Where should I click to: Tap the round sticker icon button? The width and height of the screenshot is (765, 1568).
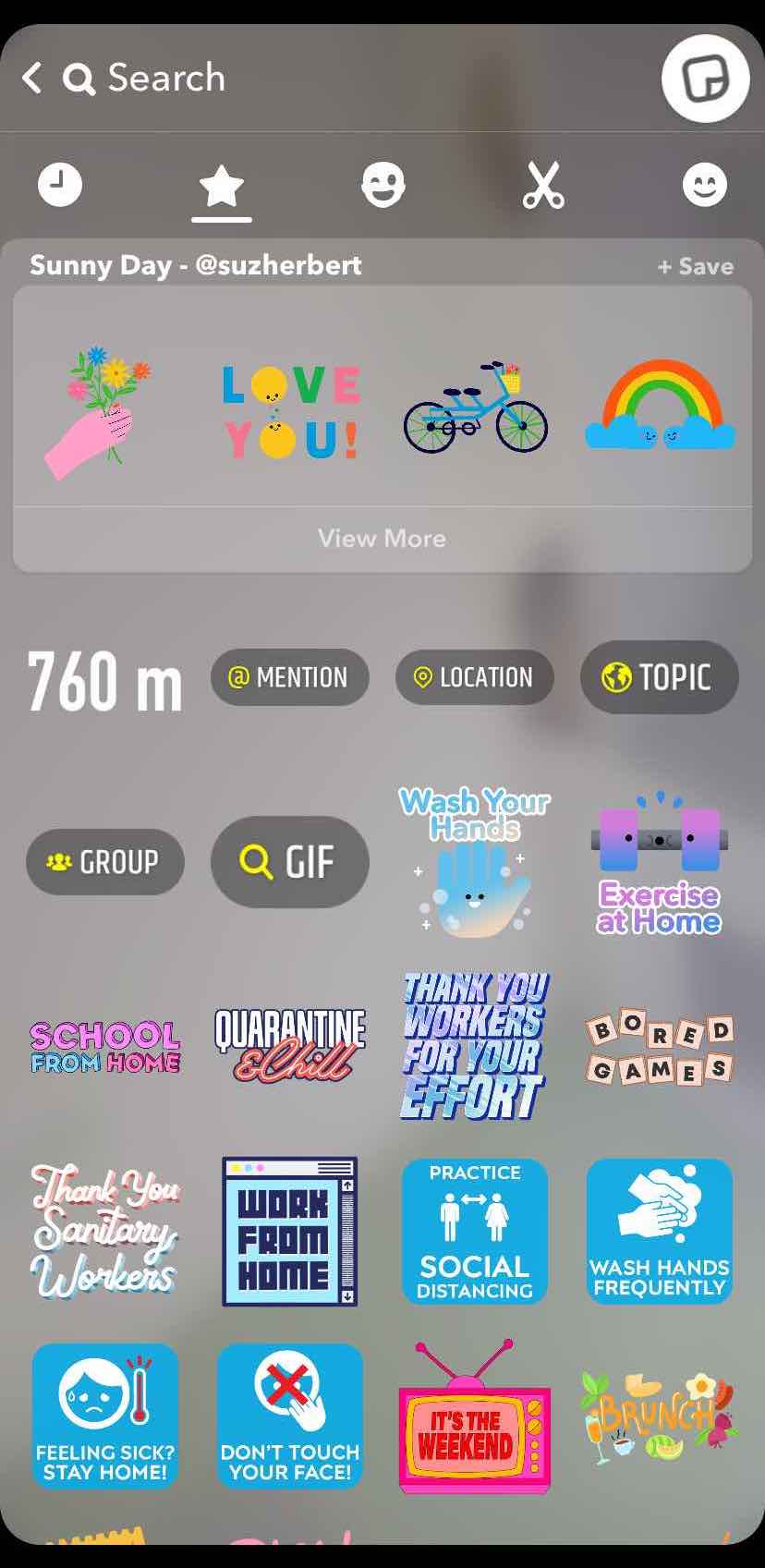706,79
